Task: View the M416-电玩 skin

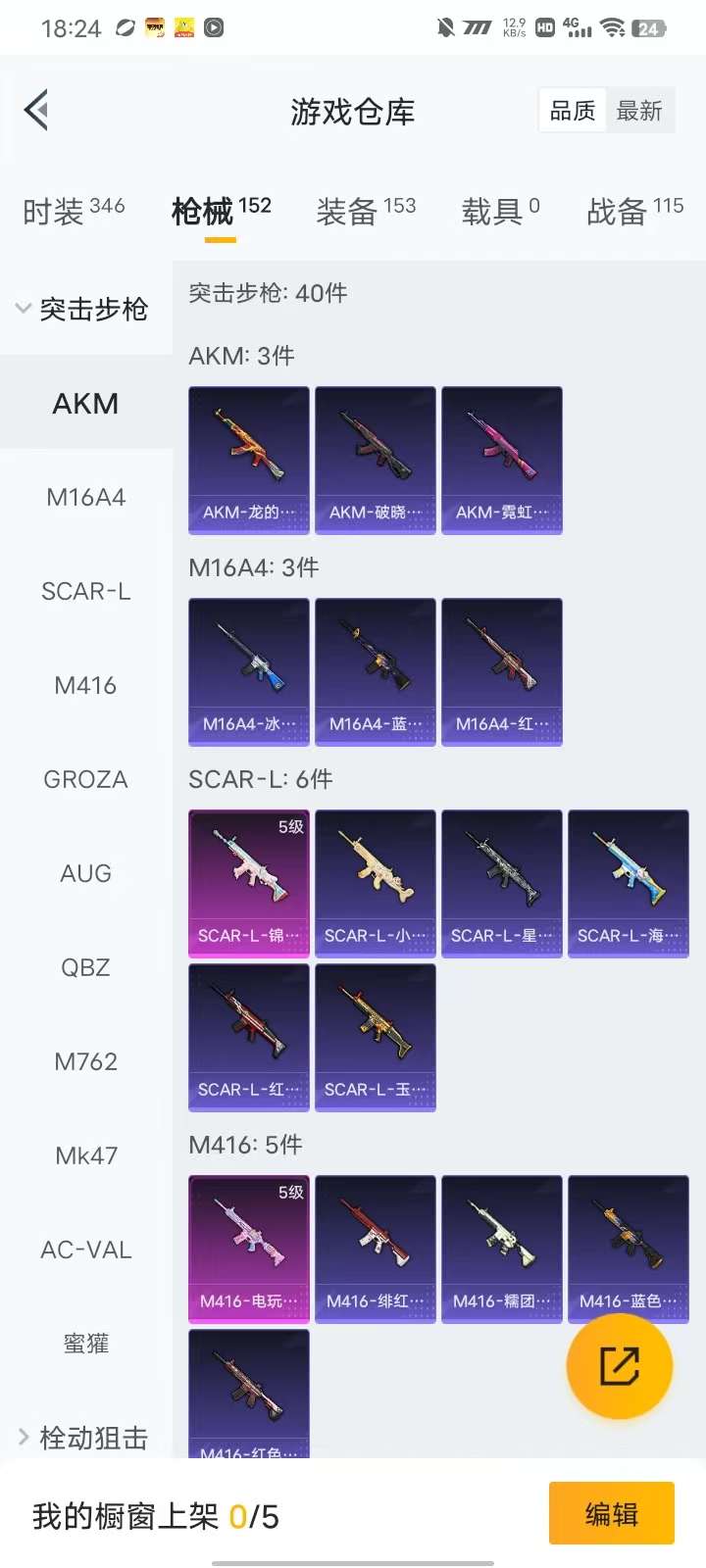Action: (249, 1249)
